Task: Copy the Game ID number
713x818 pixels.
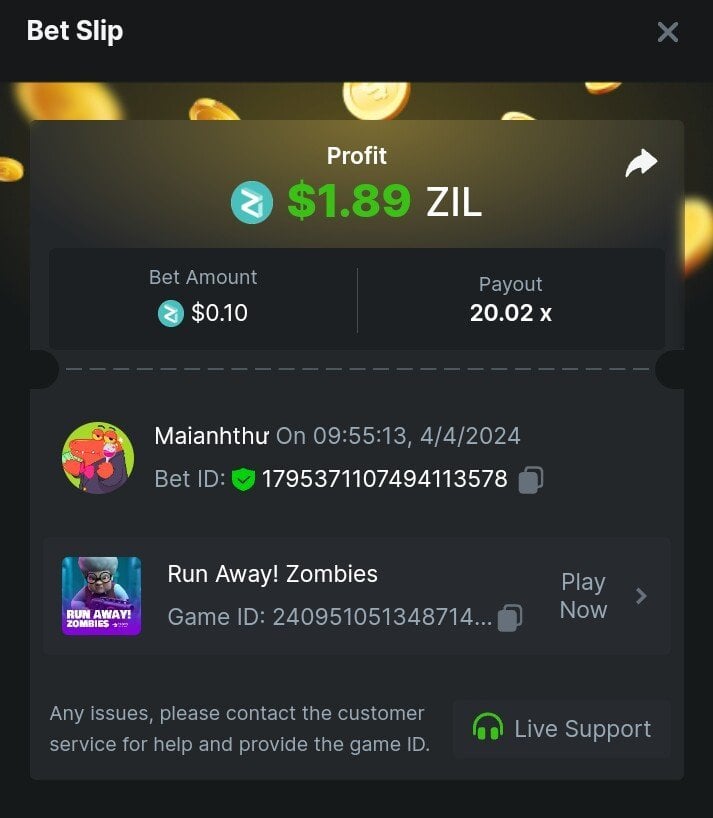Action: click(510, 617)
